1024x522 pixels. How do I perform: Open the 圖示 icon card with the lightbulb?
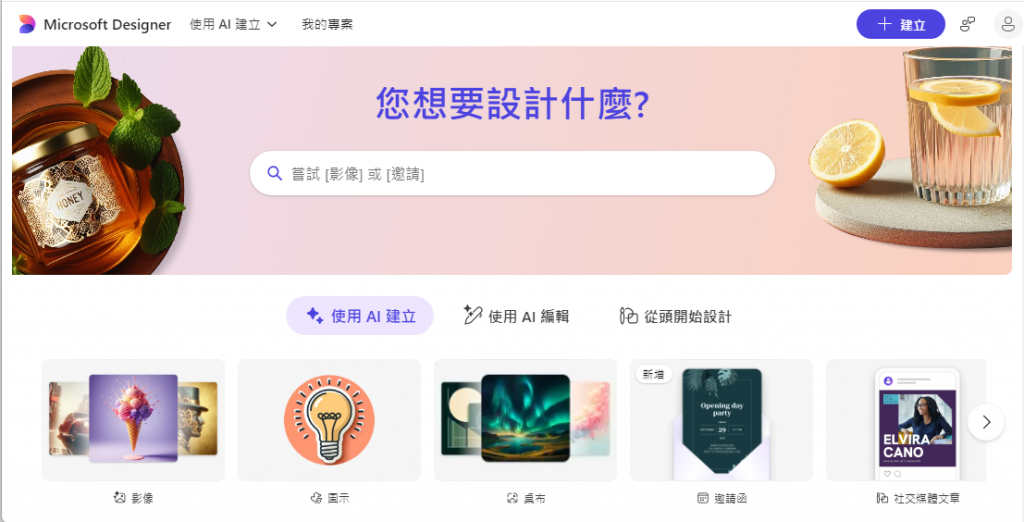329,420
